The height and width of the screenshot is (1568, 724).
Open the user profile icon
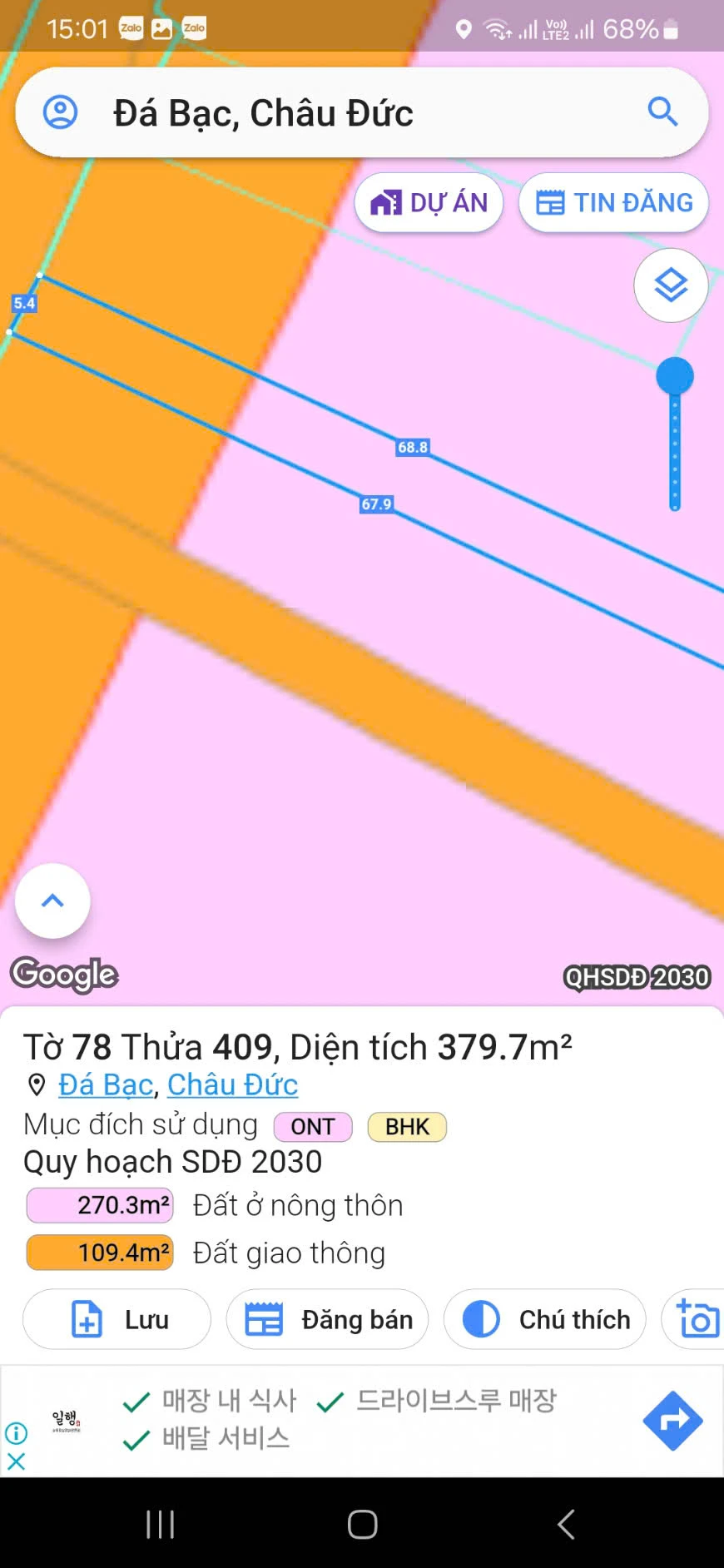[x=60, y=112]
